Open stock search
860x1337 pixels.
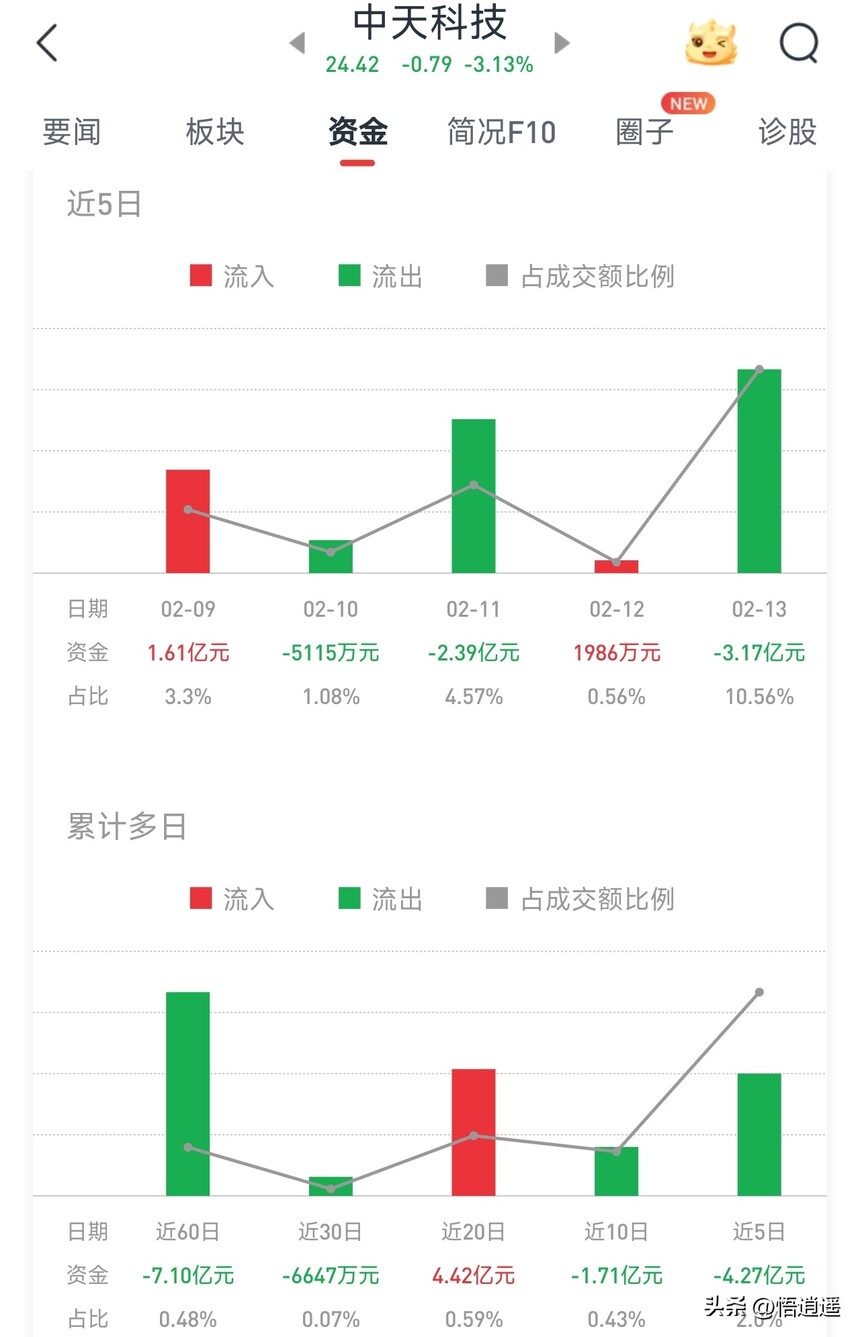798,43
